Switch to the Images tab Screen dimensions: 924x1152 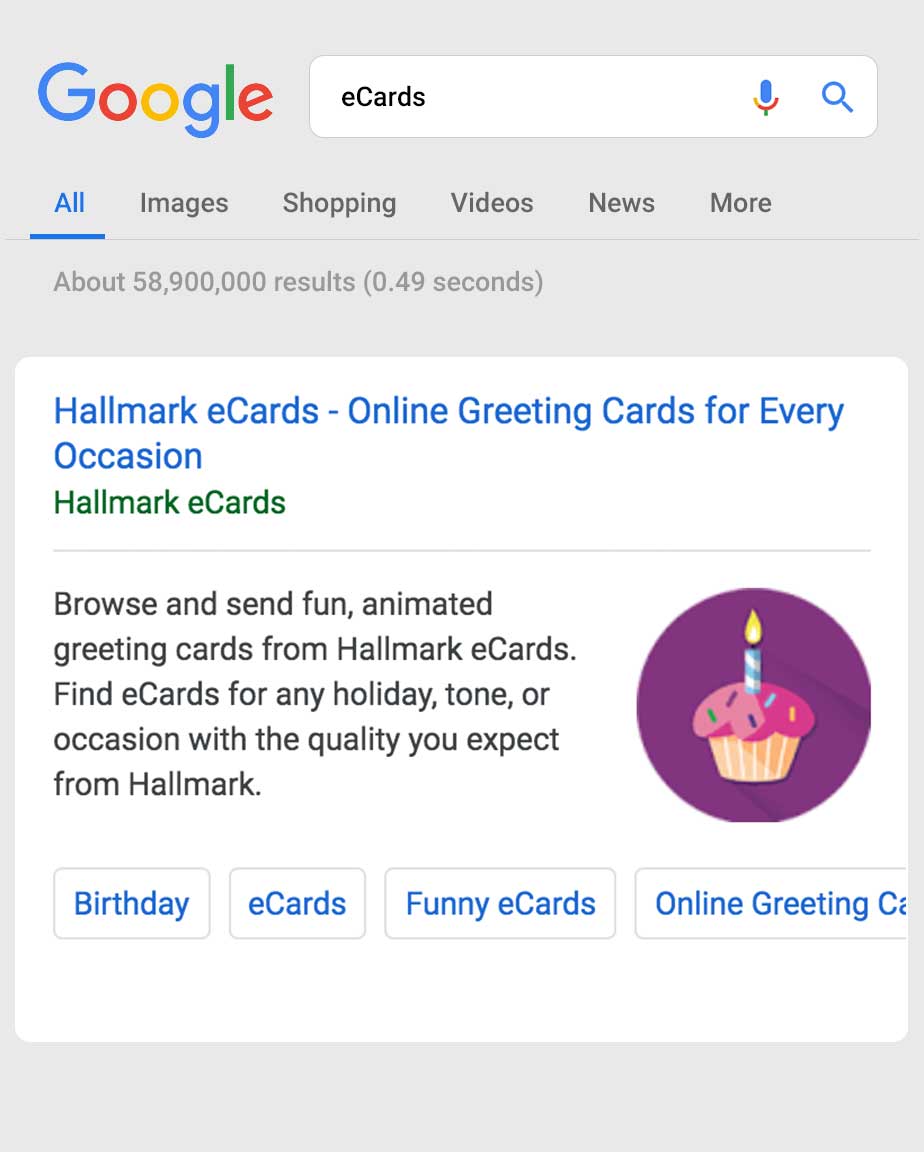tap(183, 203)
